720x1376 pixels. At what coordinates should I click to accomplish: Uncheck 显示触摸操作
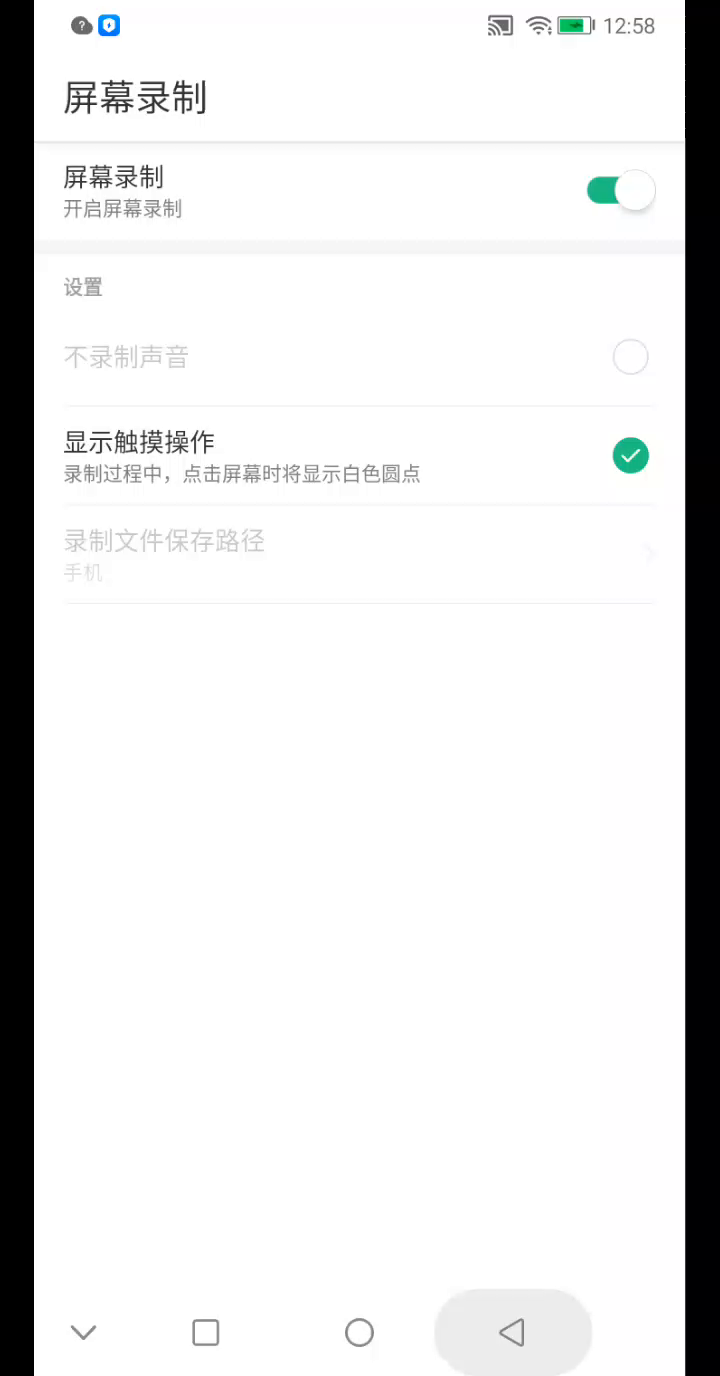630,456
